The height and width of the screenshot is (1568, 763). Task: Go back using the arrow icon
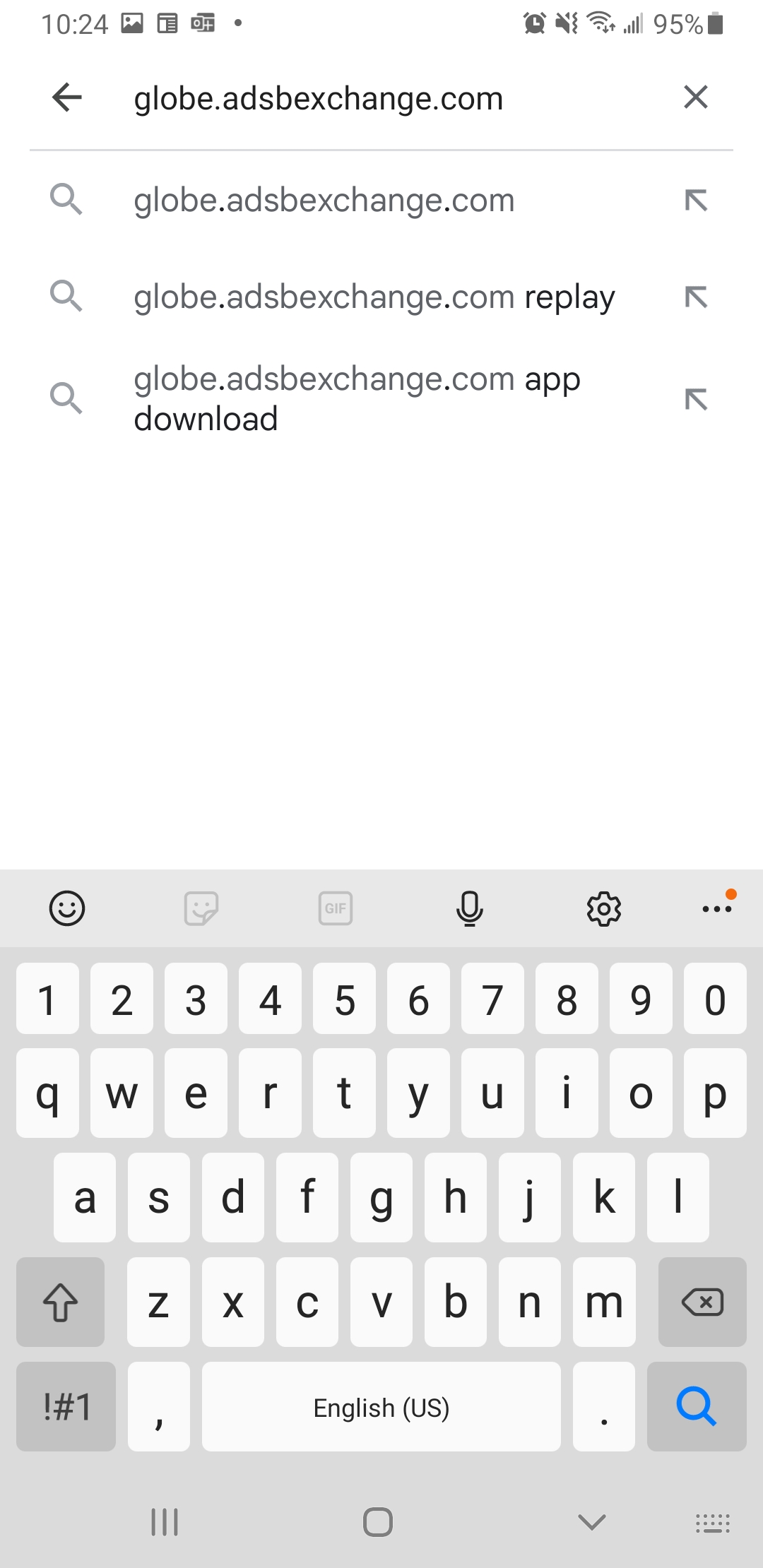pyautogui.click(x=67, y=97)
